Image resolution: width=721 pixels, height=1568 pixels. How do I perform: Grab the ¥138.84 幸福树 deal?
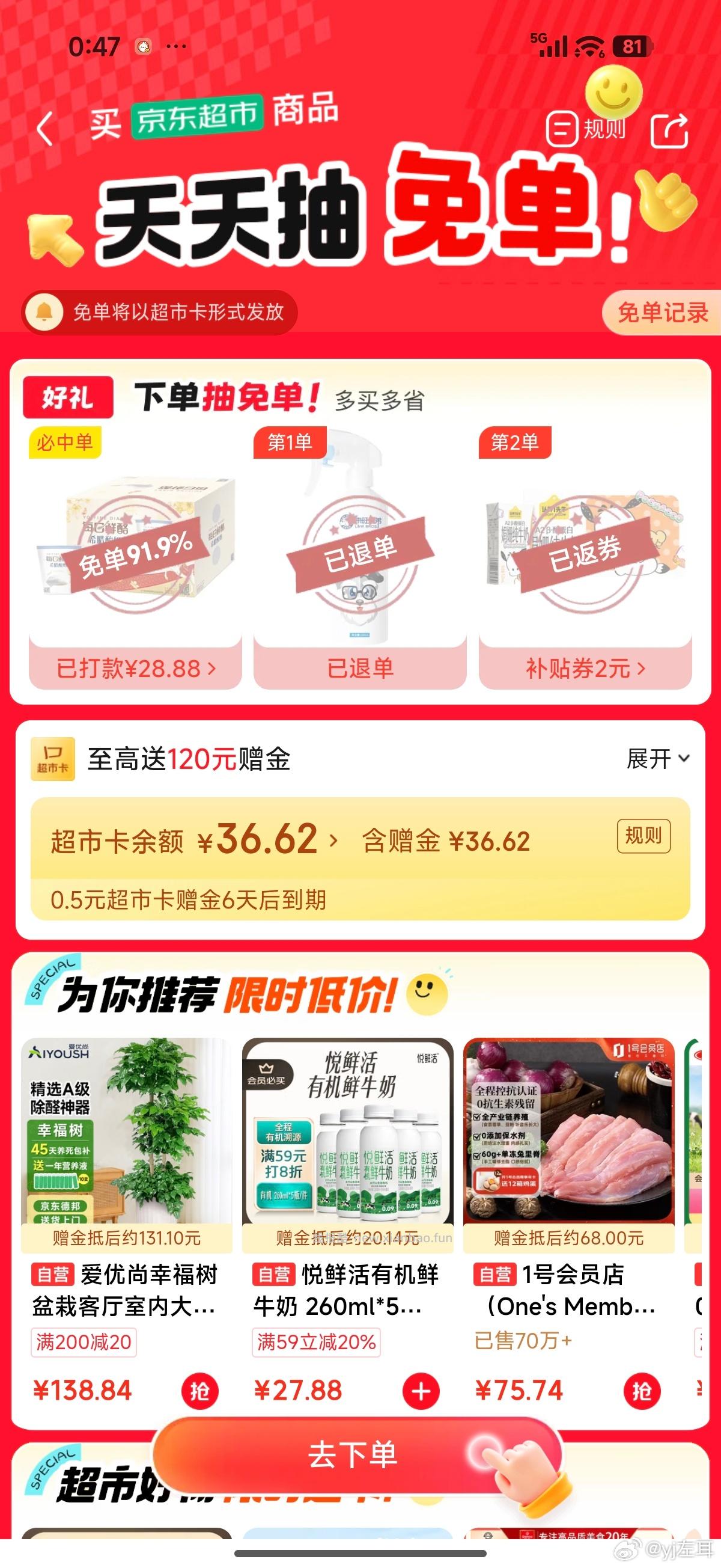199,1391
